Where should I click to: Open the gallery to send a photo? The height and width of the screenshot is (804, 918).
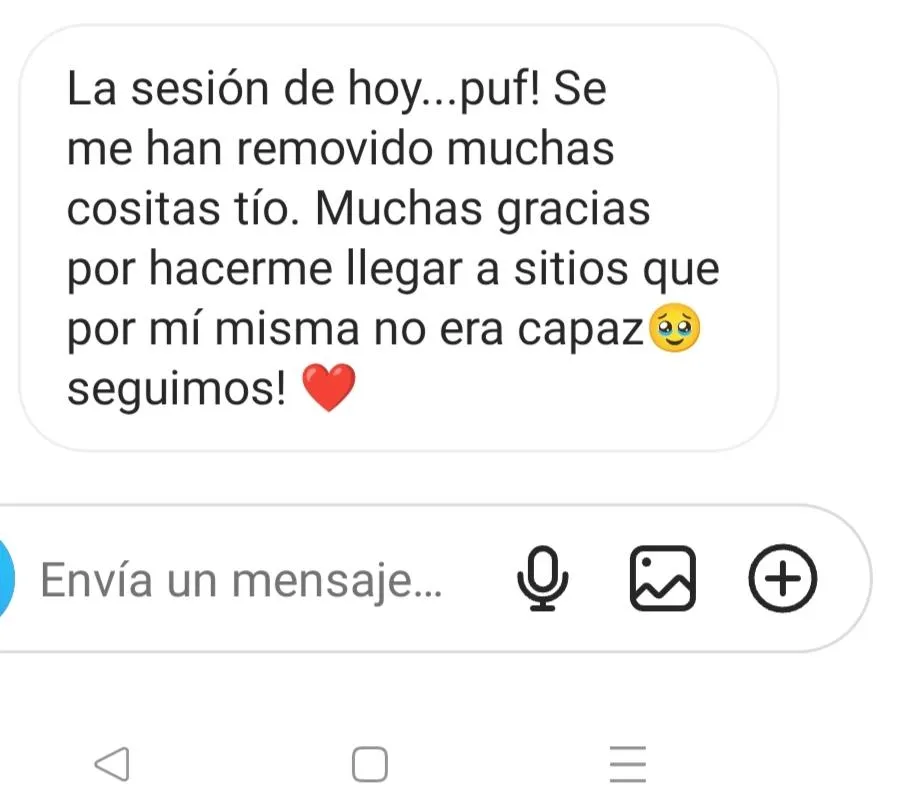(662, 580)
